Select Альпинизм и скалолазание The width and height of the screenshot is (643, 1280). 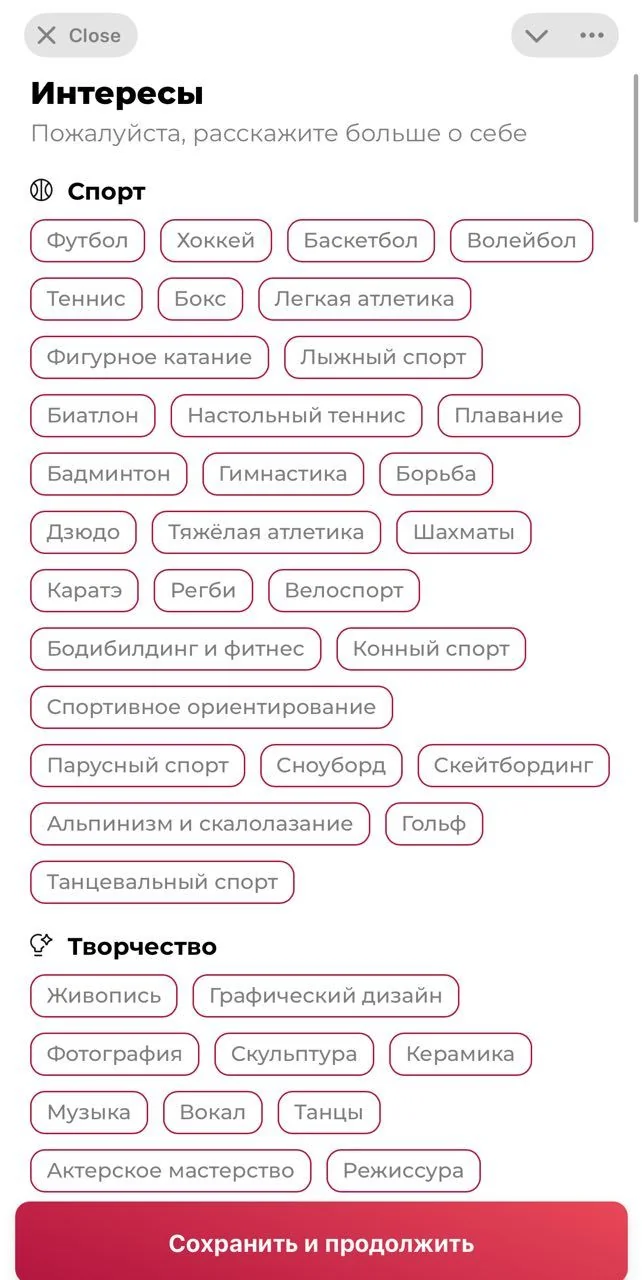click(200, 824)
